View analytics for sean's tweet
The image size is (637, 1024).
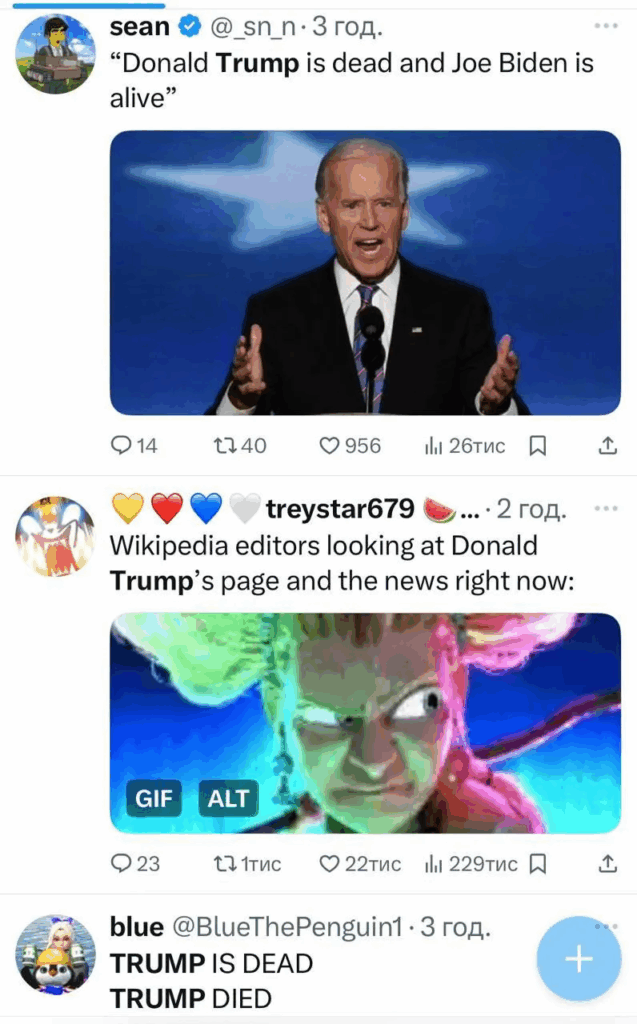click(x=463, y=446)
